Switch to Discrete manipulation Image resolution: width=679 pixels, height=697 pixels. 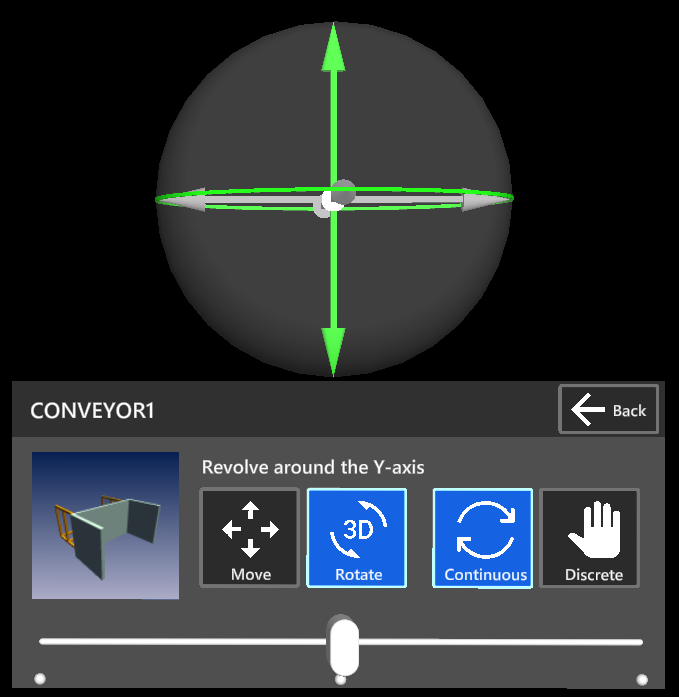coord(591,537)
